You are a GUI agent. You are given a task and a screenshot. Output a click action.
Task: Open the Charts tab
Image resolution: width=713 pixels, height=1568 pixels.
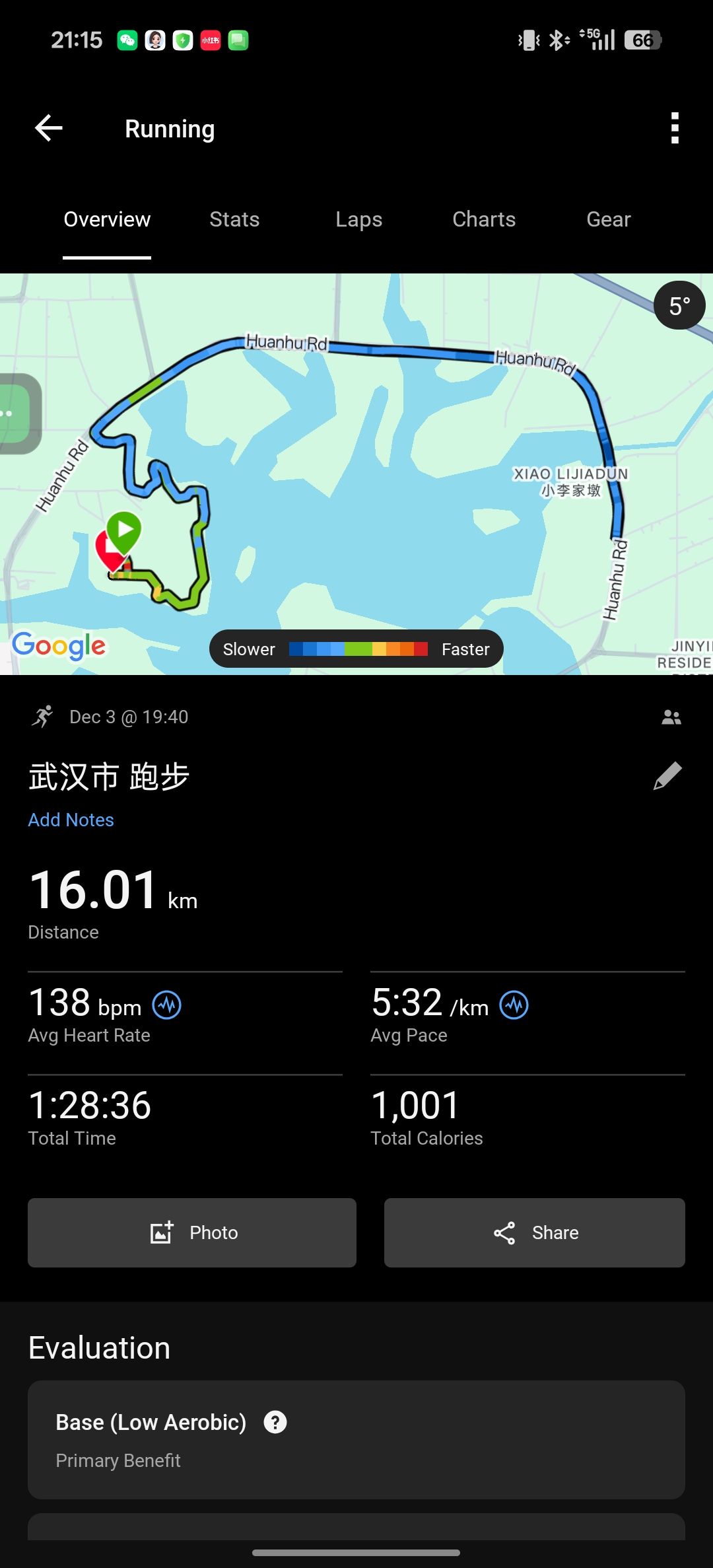(x=484, y=219)
